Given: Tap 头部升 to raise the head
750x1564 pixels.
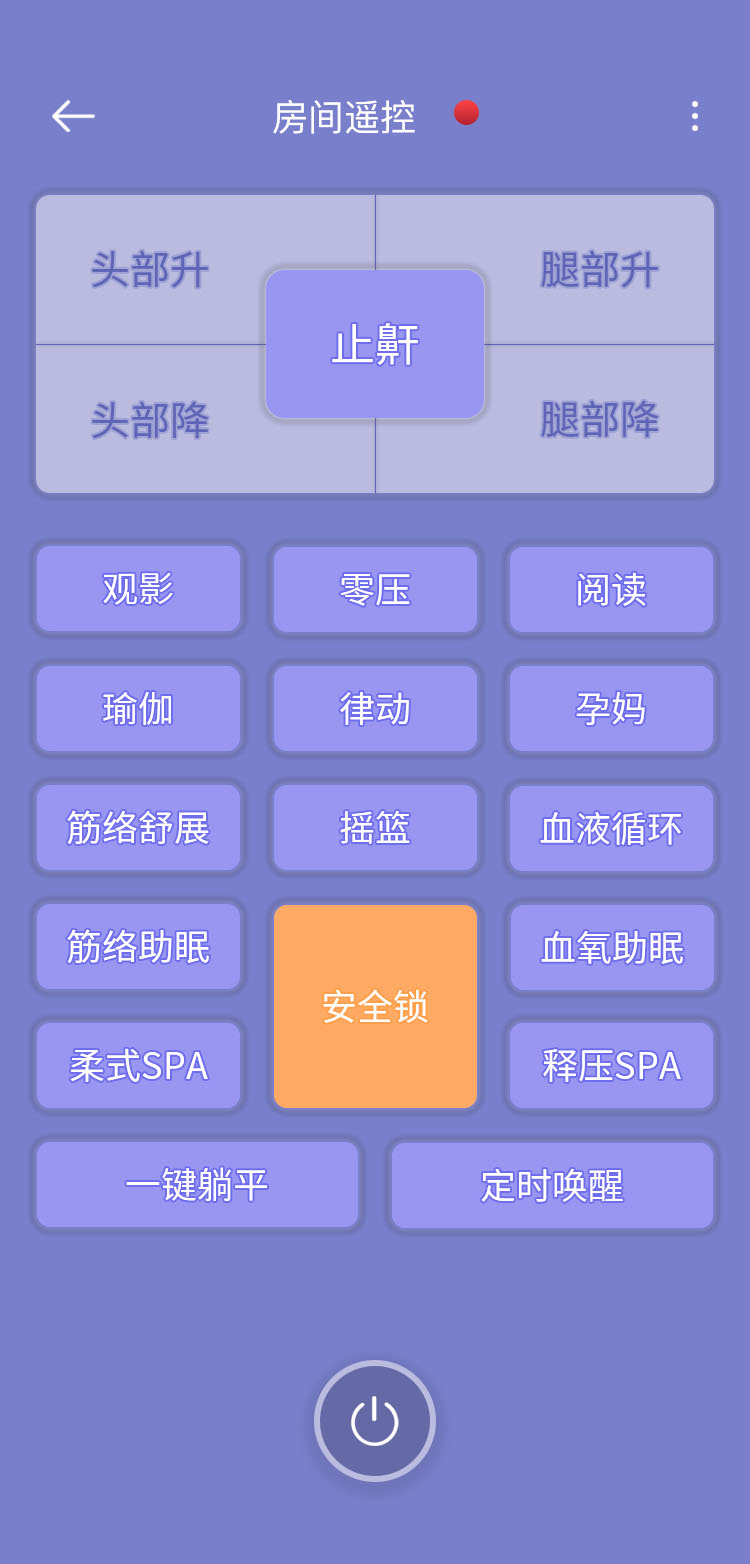Looking at the screenshot, I should pos(150,270).
